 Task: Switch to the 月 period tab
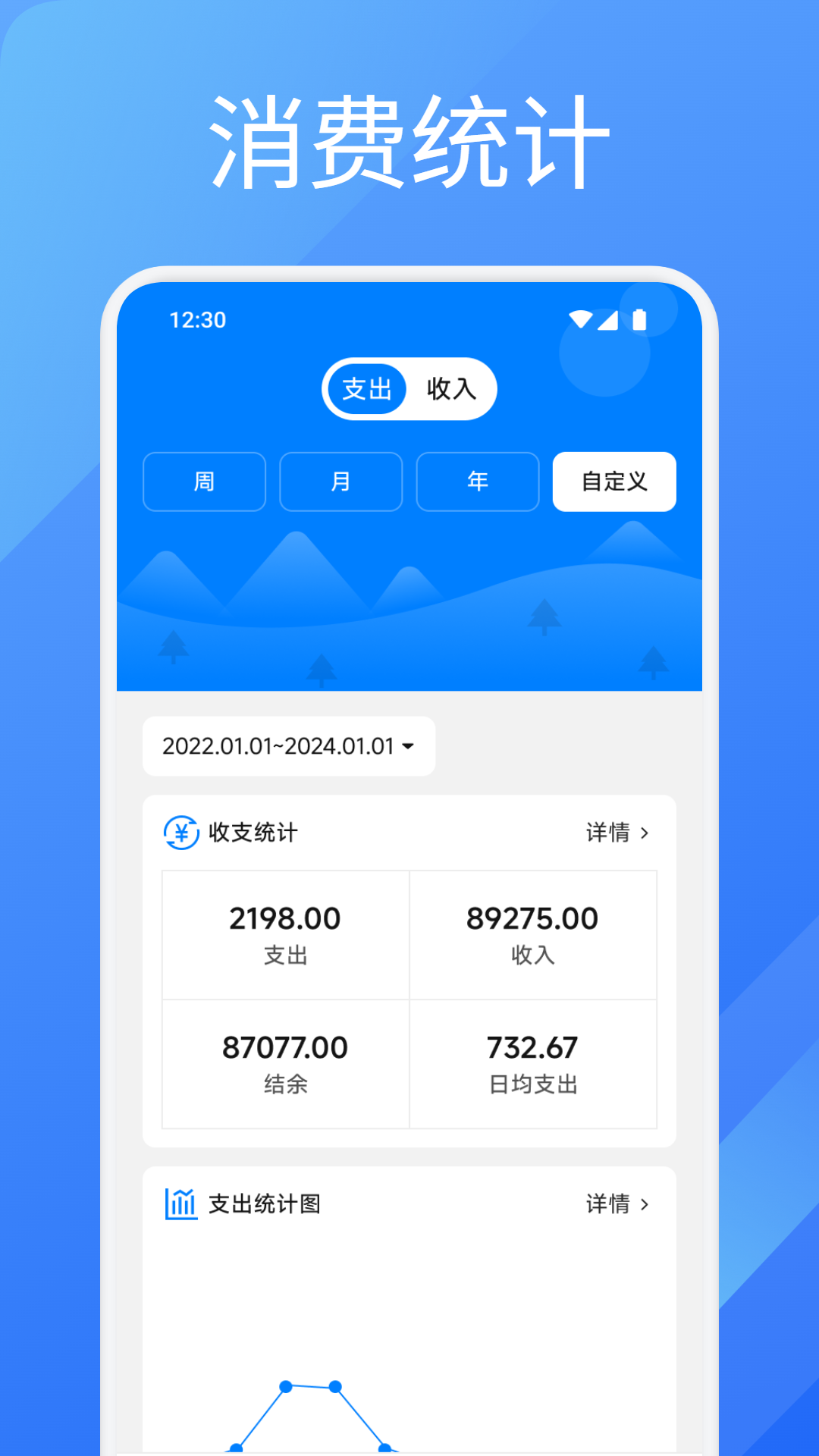tap(340, 482)
